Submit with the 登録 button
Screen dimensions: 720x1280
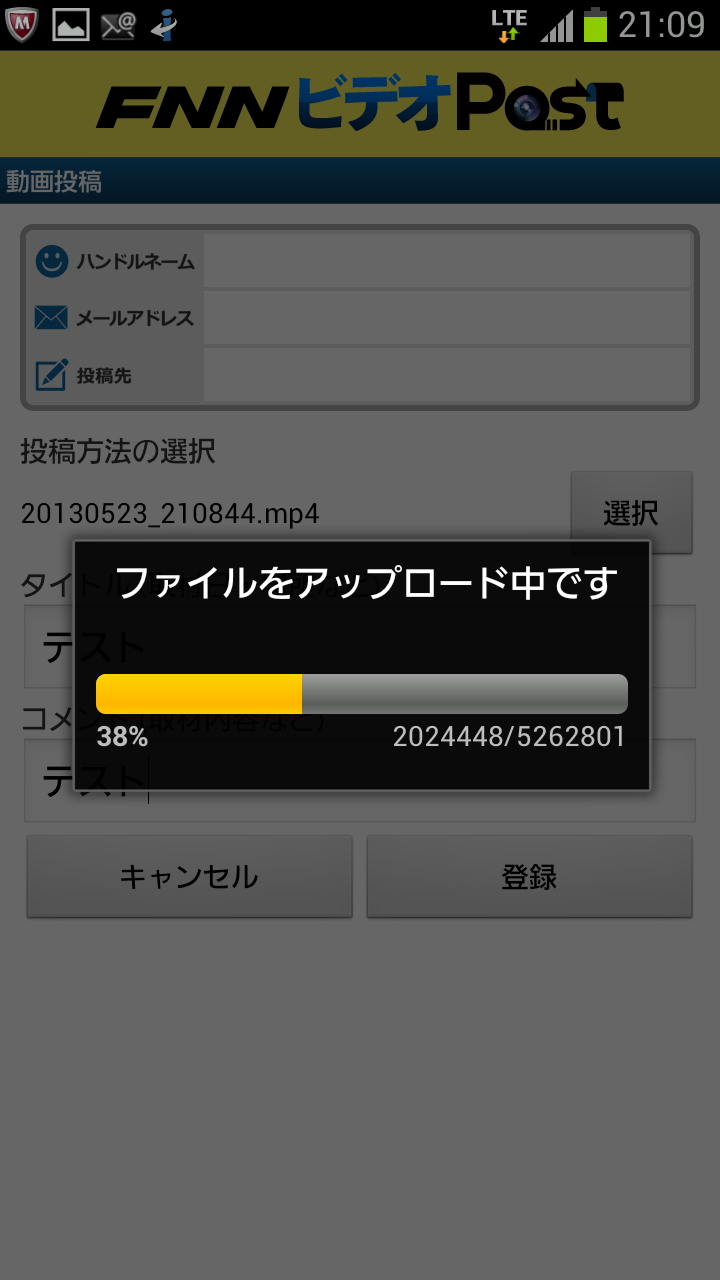click(529, 877)
